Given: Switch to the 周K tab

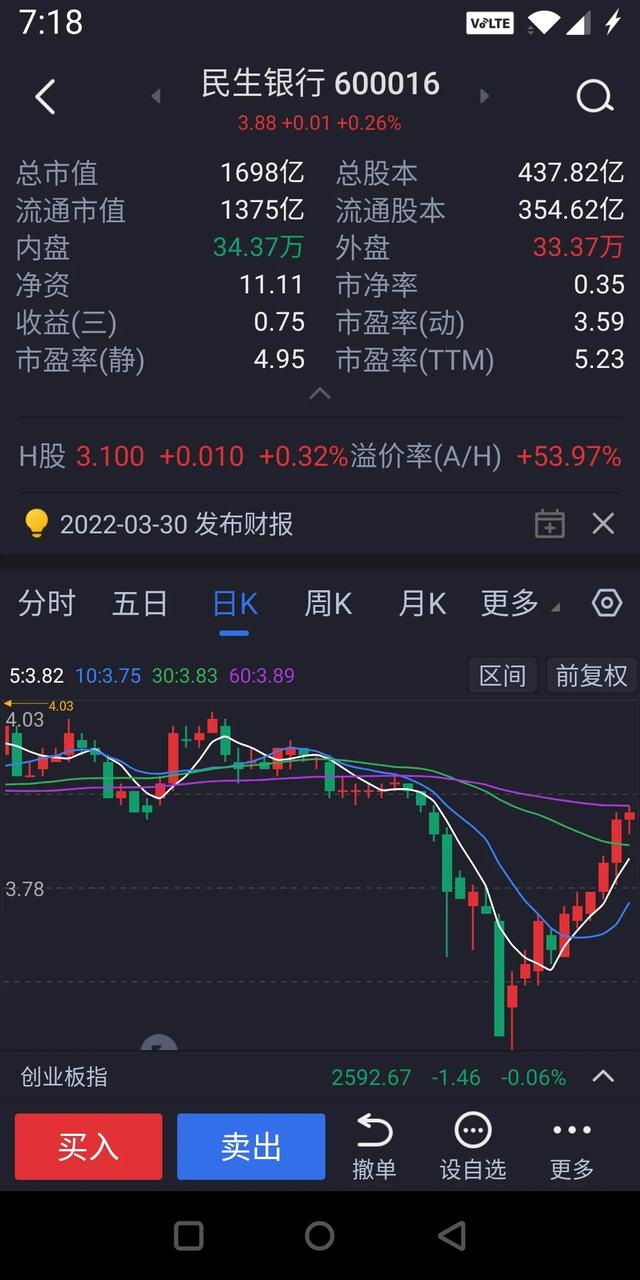Looking at the screenshot, I should point(328,604).
